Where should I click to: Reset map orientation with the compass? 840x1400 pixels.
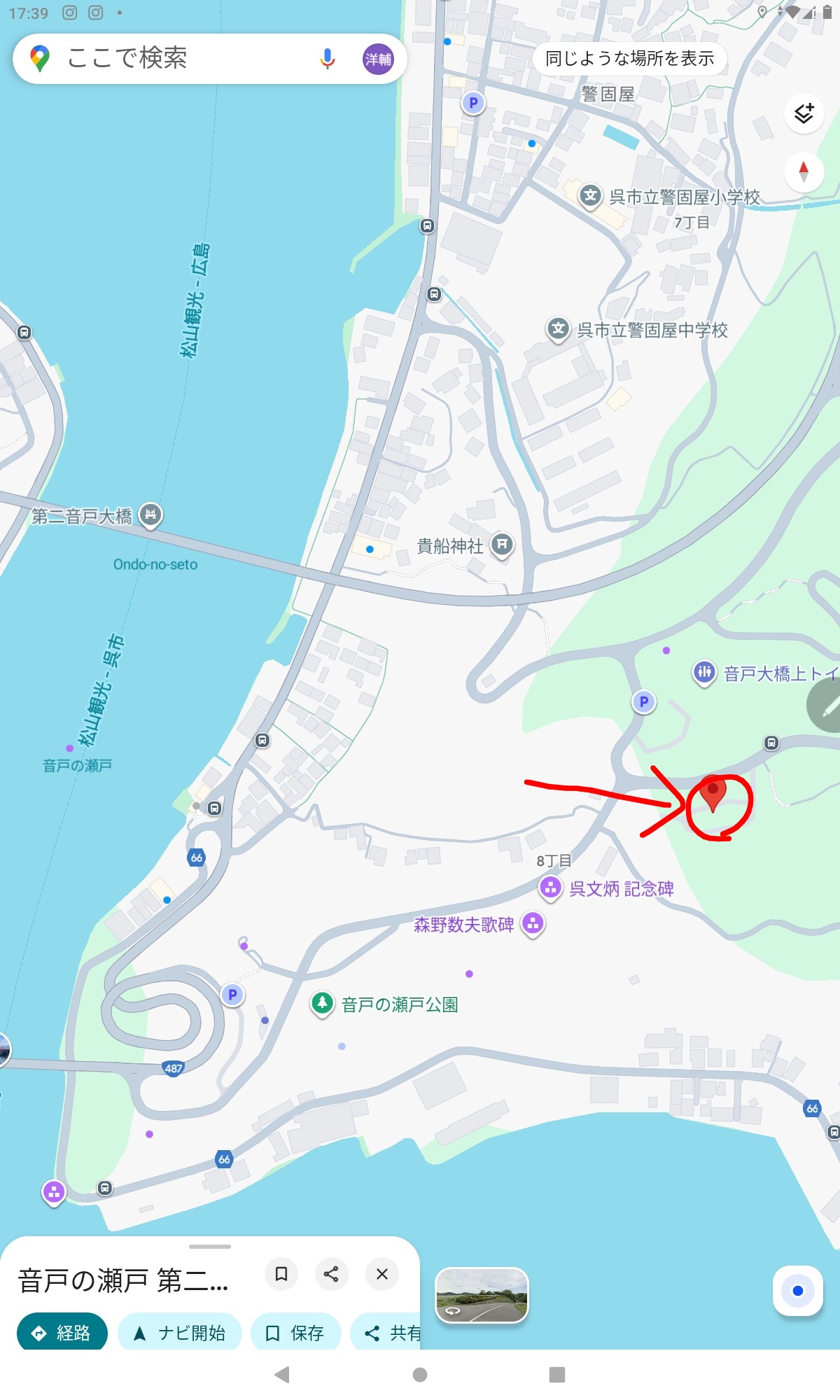tap(804, 171)
